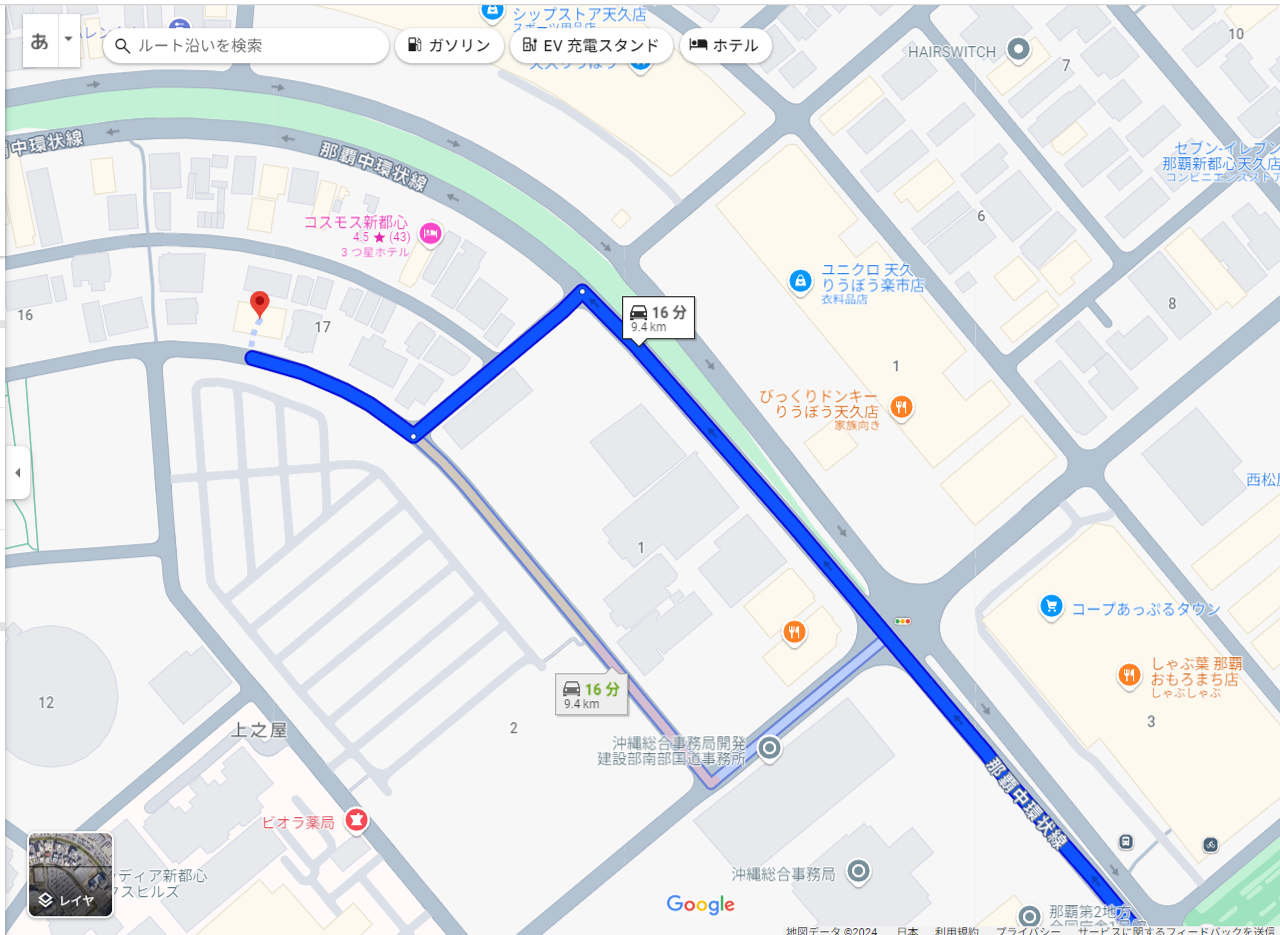Open コープあっぷるタウン shopping marker
The image size is (1280, 935).
(1050, 606)
